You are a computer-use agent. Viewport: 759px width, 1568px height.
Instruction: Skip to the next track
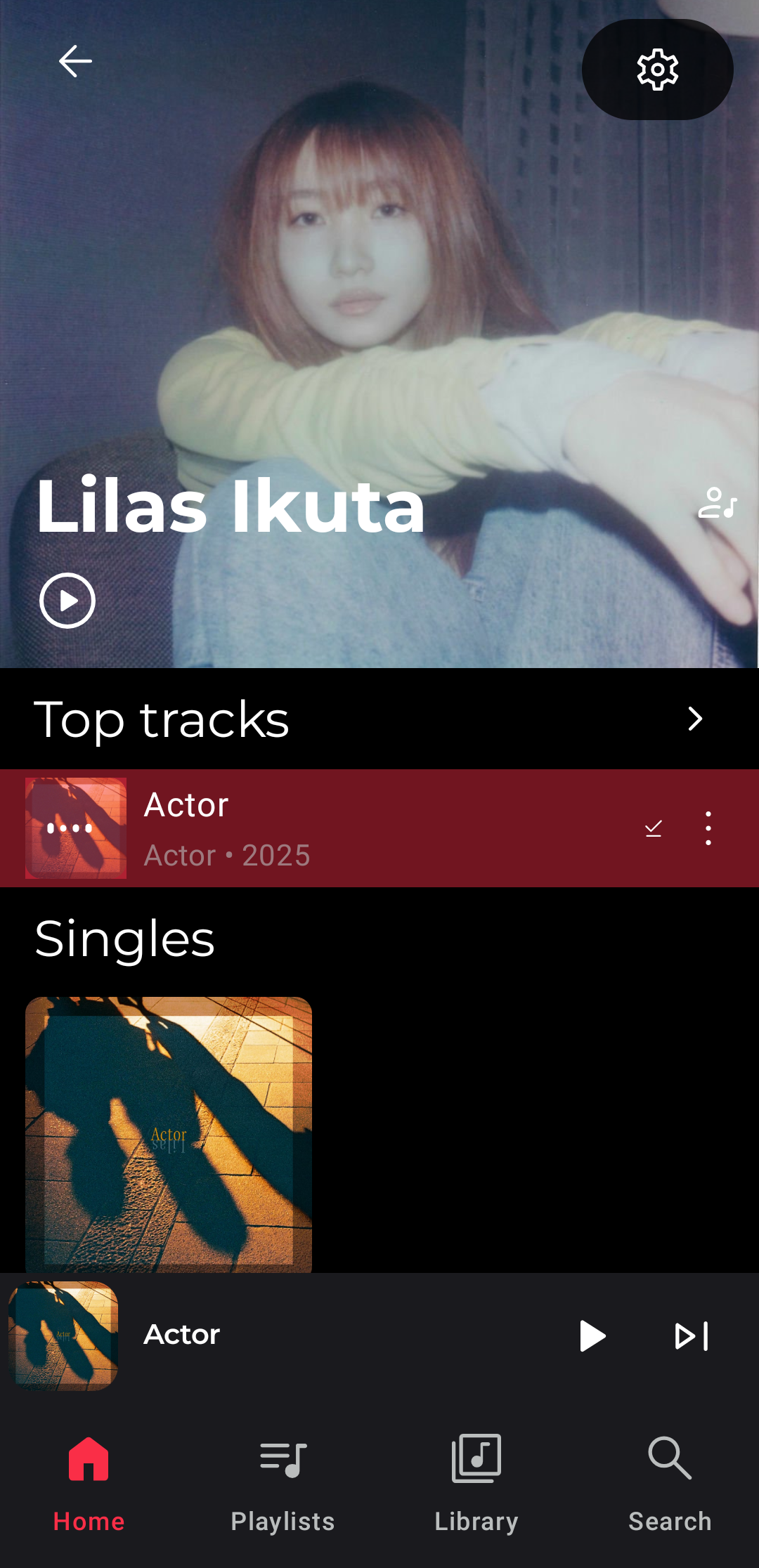point(692,1336)
